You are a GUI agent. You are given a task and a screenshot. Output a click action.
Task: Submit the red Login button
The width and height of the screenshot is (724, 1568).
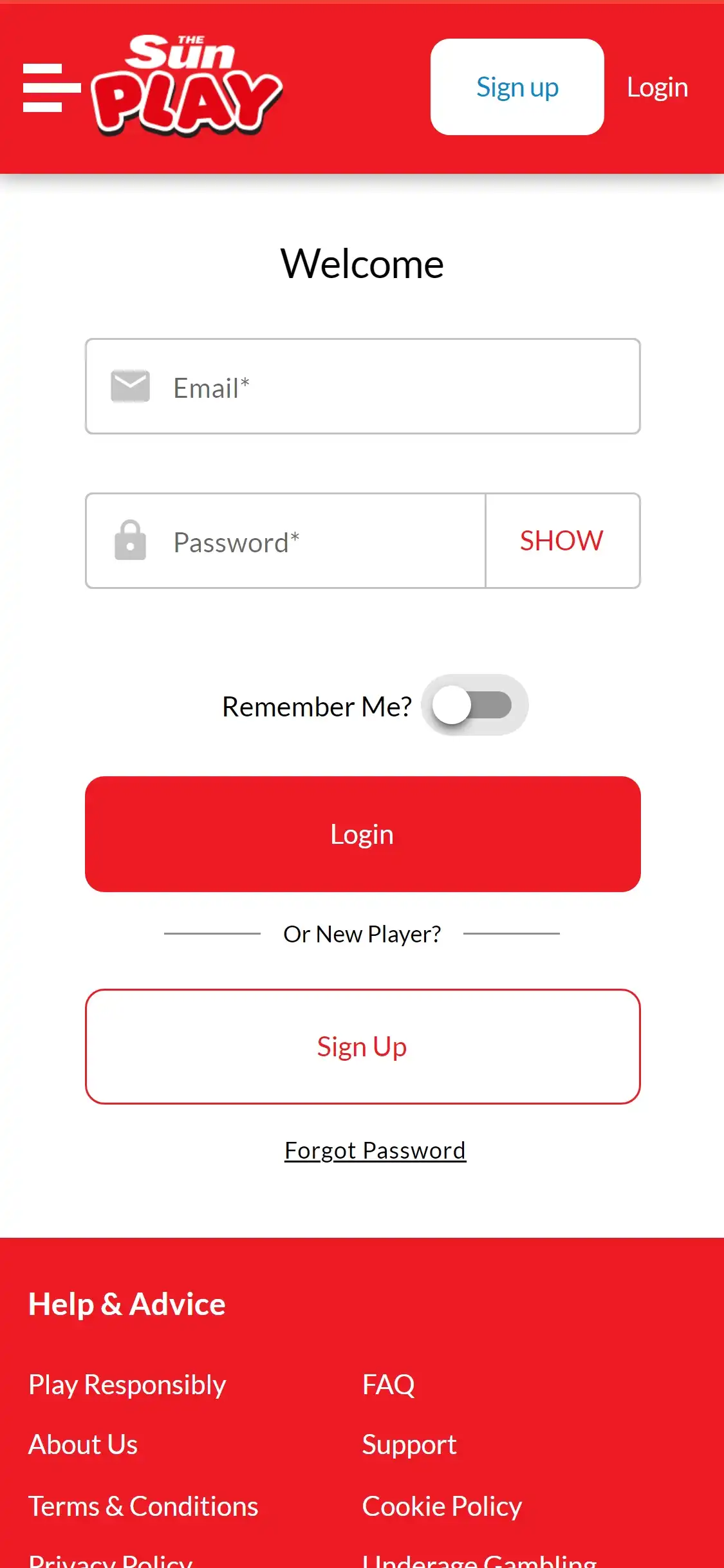[362, 834]
